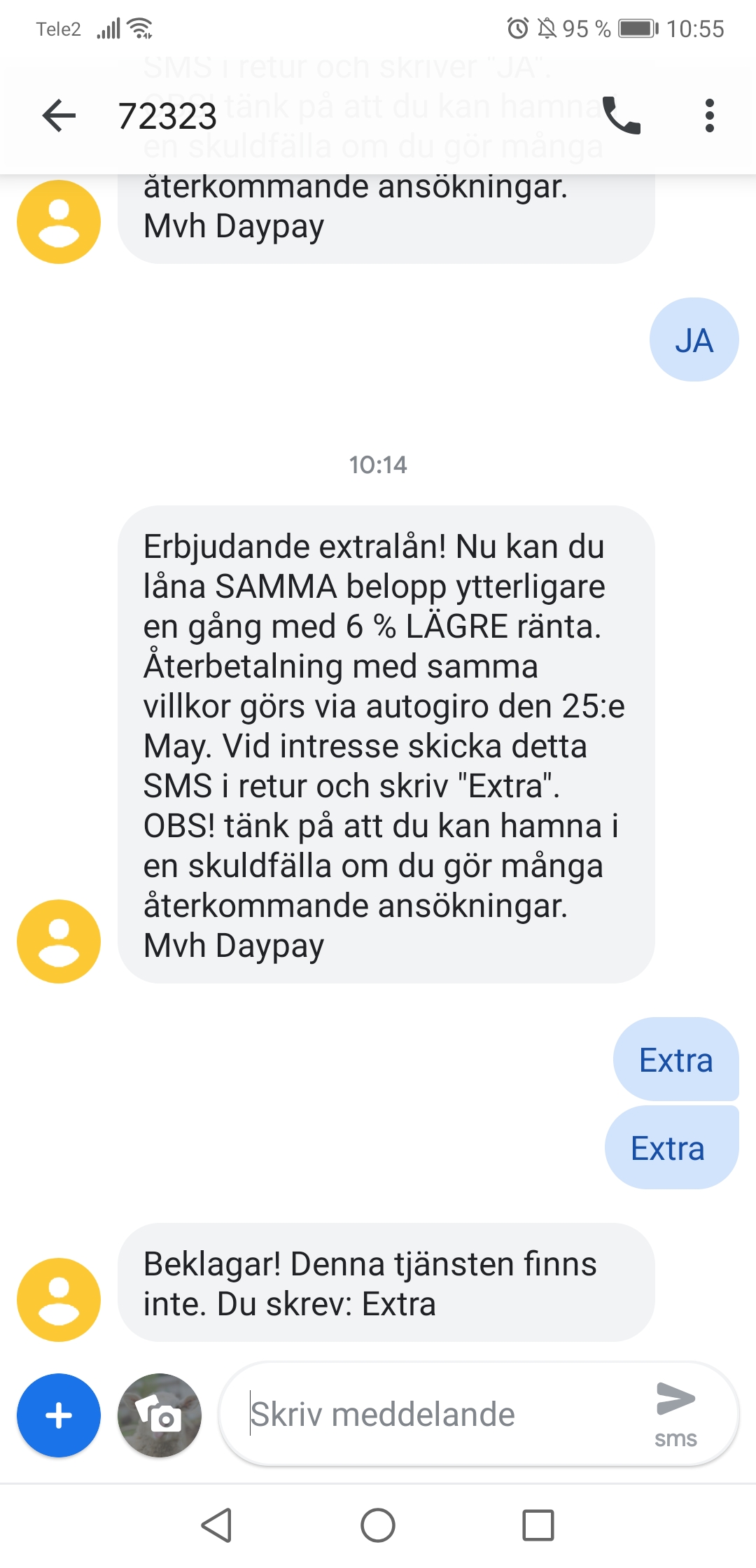
Task: Show recent apps
Action: (x=538, y=1525)
